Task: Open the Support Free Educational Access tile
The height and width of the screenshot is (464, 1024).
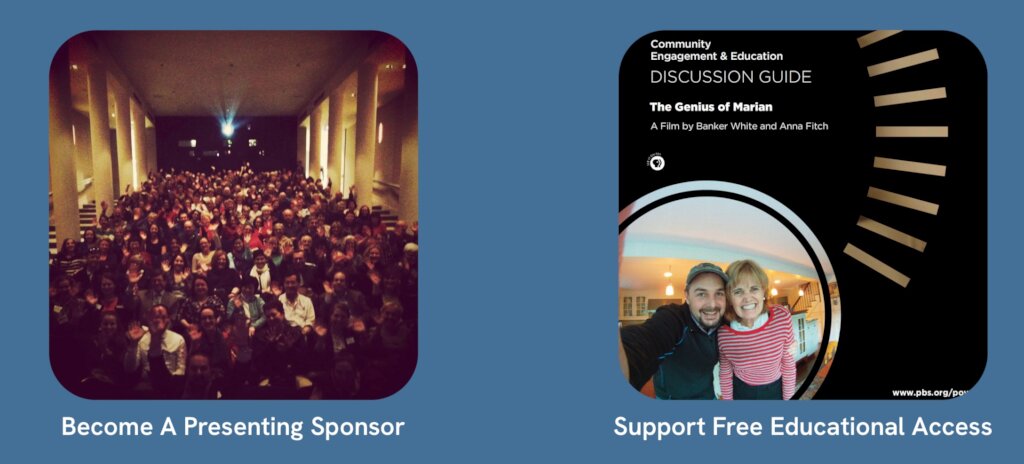Action: pos(802,215)
